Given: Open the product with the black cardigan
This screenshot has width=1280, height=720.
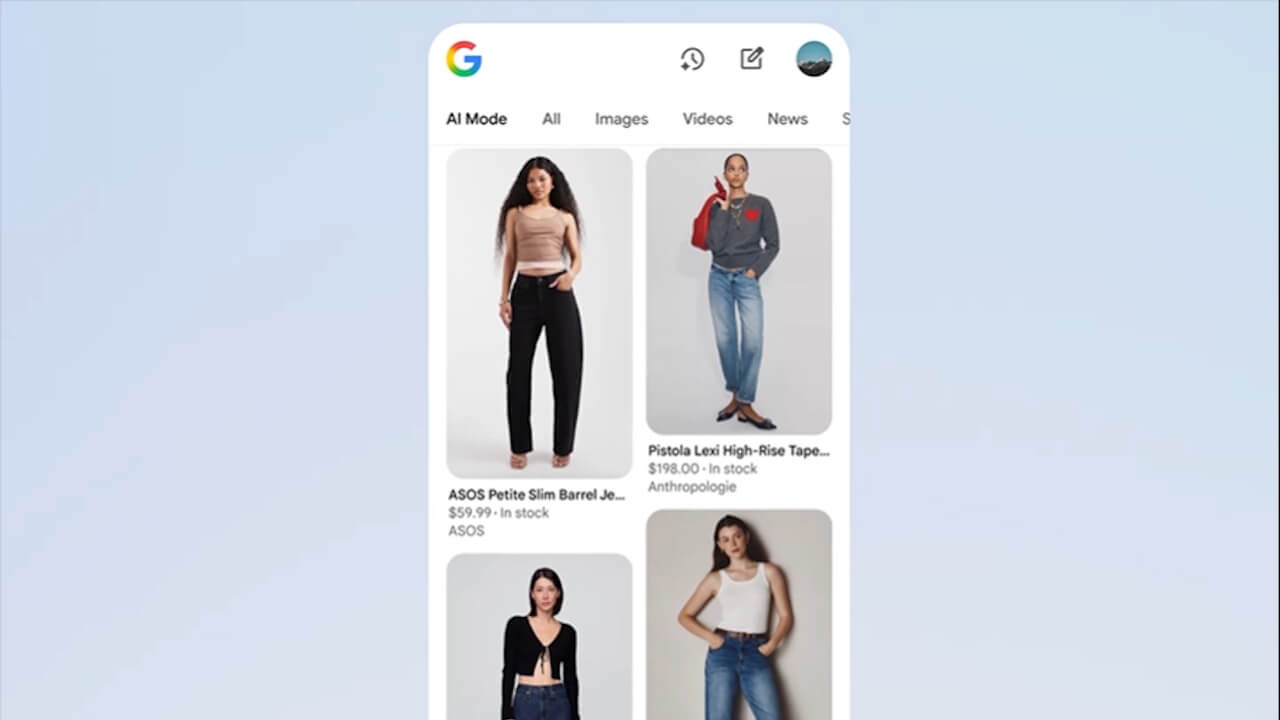Looking at the screenshot, I should tap(539, 640).
